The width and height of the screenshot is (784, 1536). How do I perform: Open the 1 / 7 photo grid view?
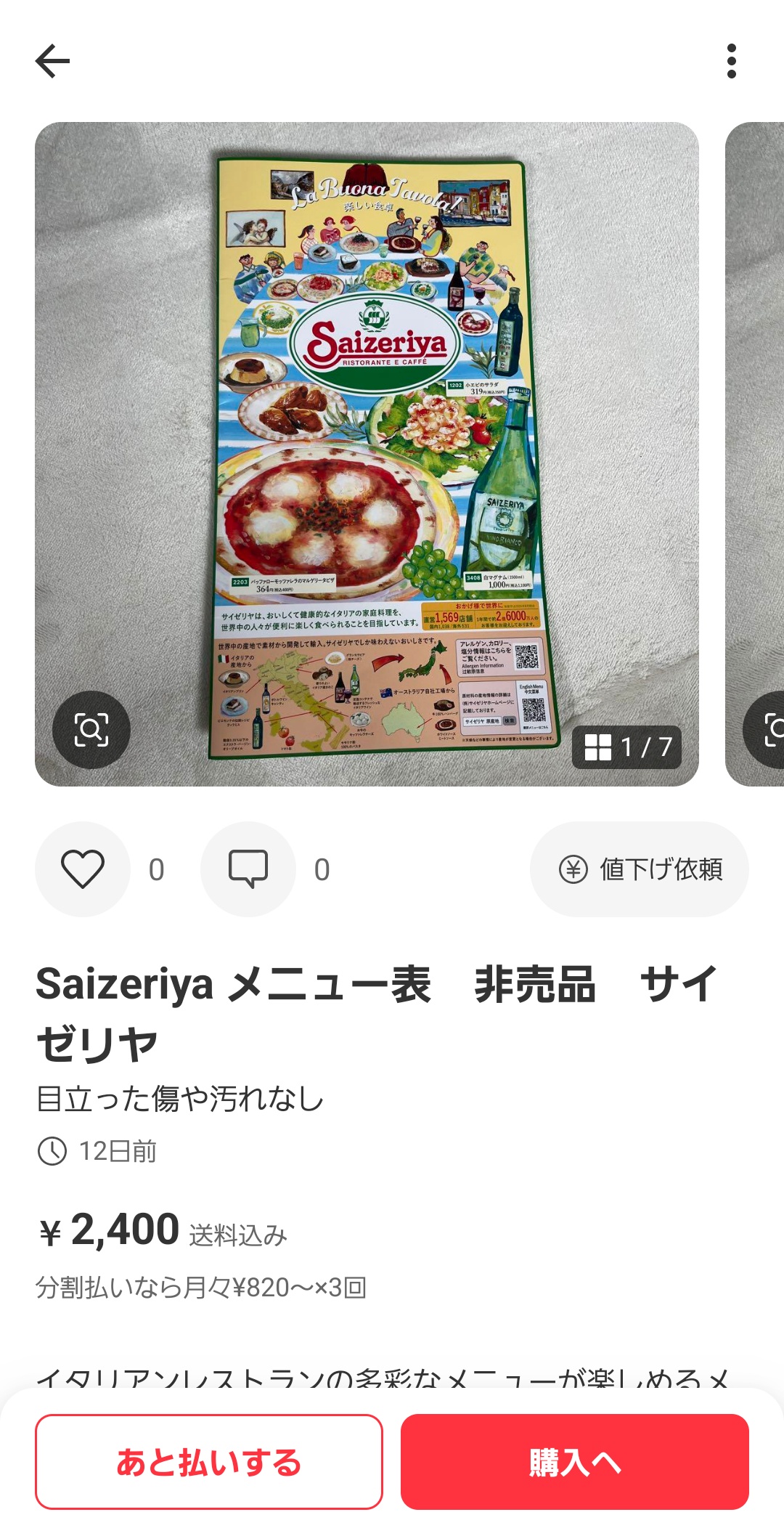[x=627, y=747]
